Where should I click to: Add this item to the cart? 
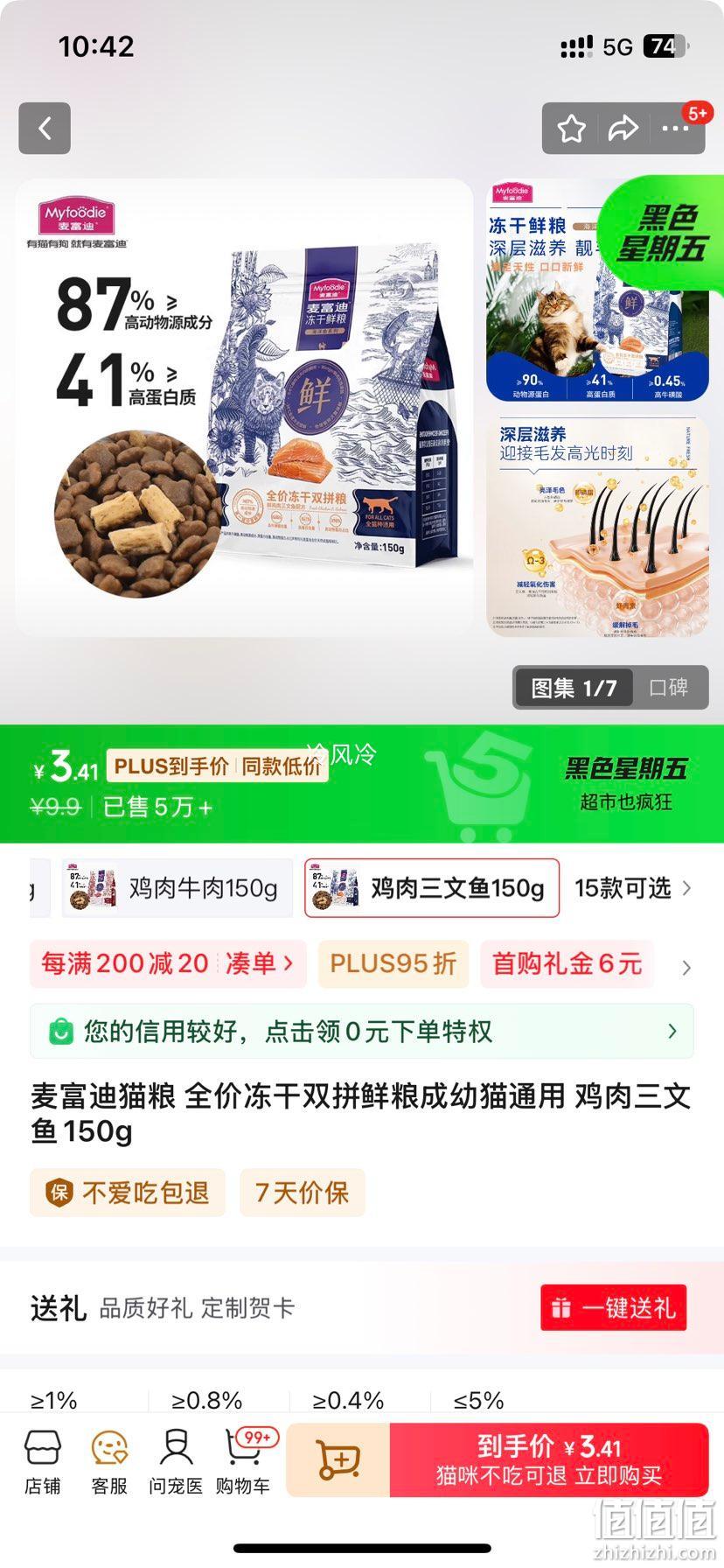(338, 1460)
